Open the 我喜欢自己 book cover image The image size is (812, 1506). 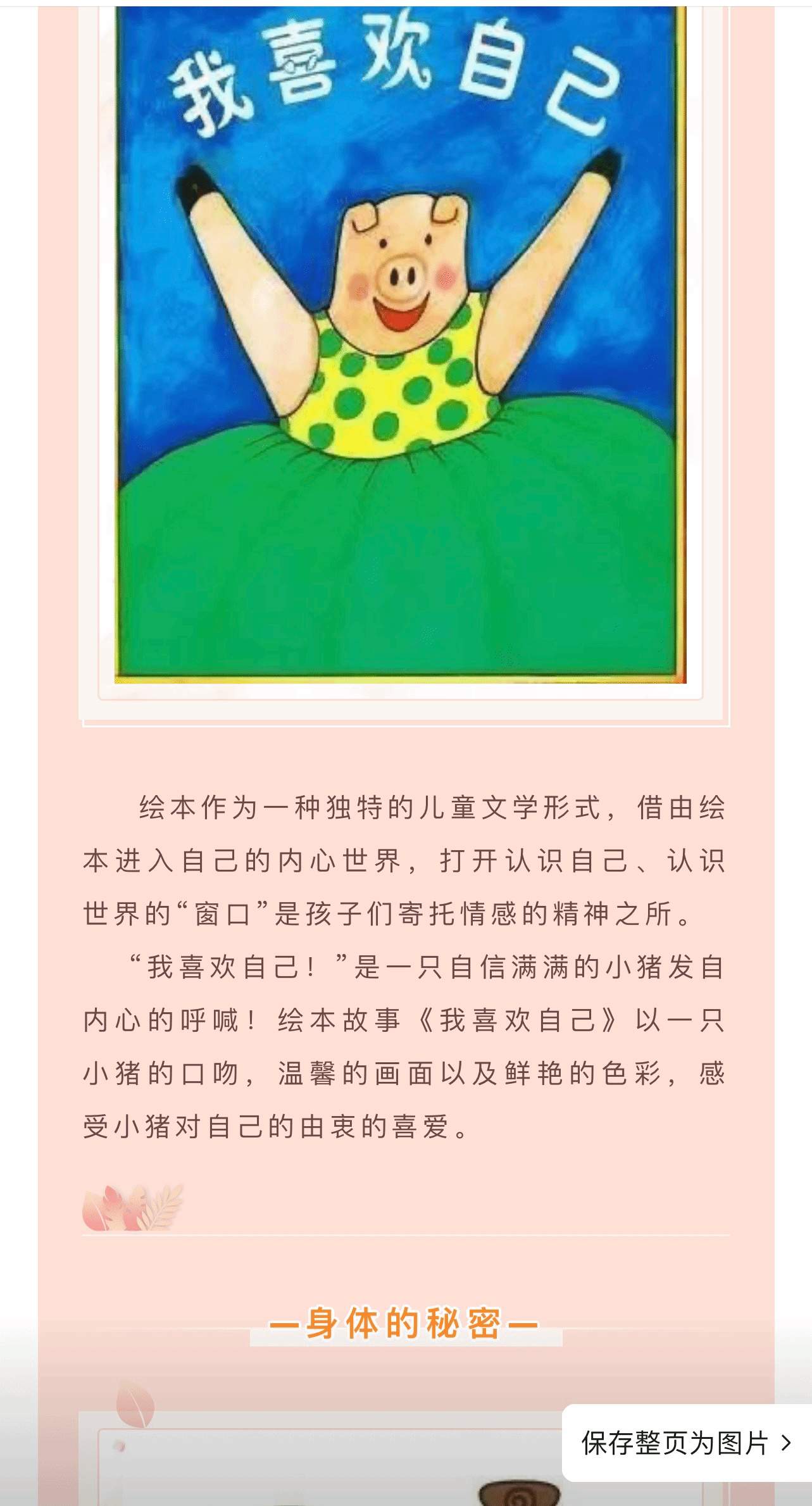(400, 344)
